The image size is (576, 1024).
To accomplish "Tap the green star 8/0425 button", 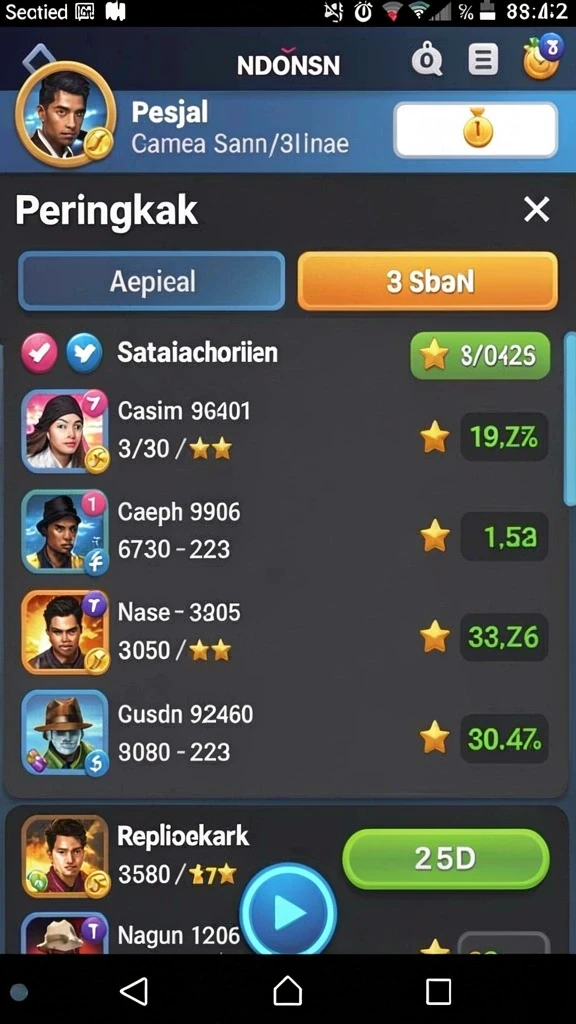I will tap(480, 356).
